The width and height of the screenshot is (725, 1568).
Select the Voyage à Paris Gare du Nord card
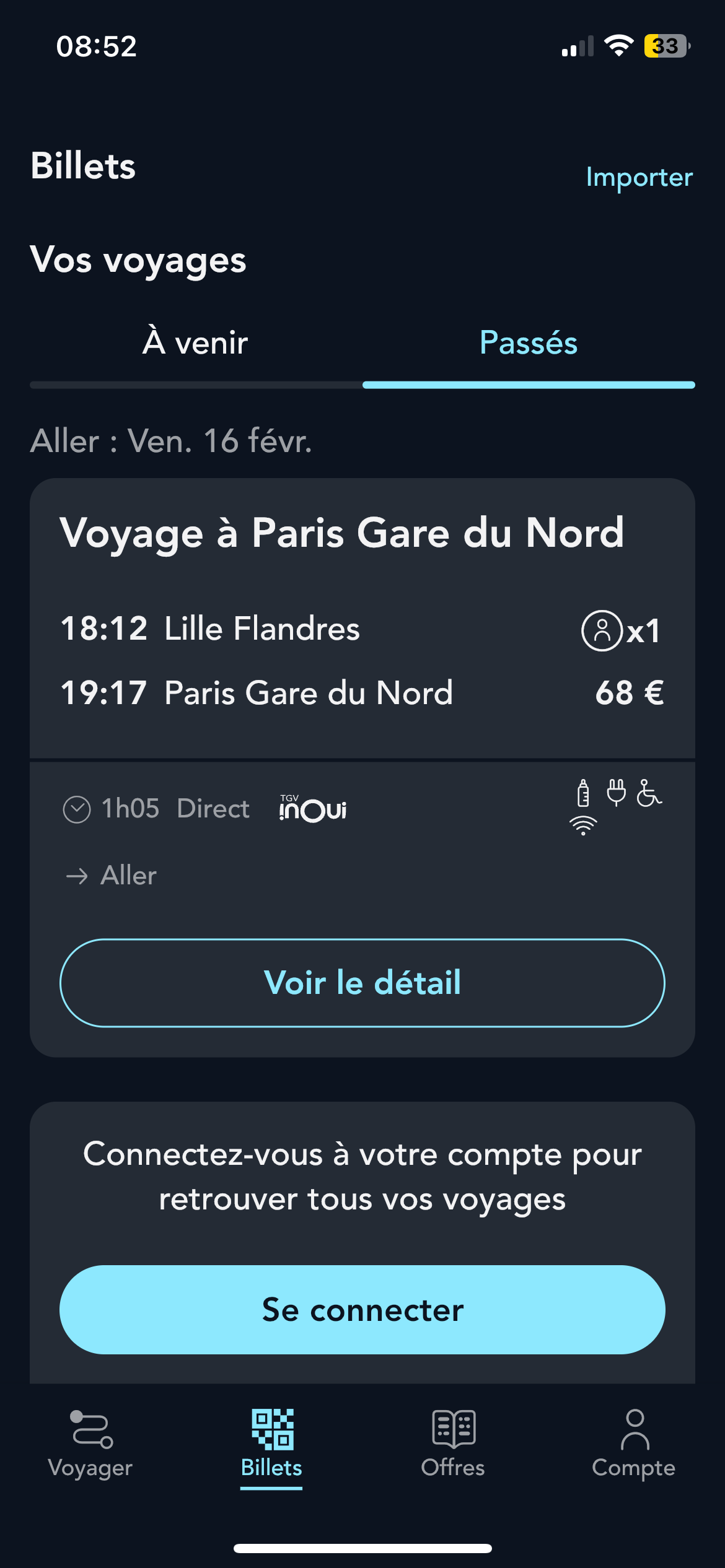click(343, 534)
